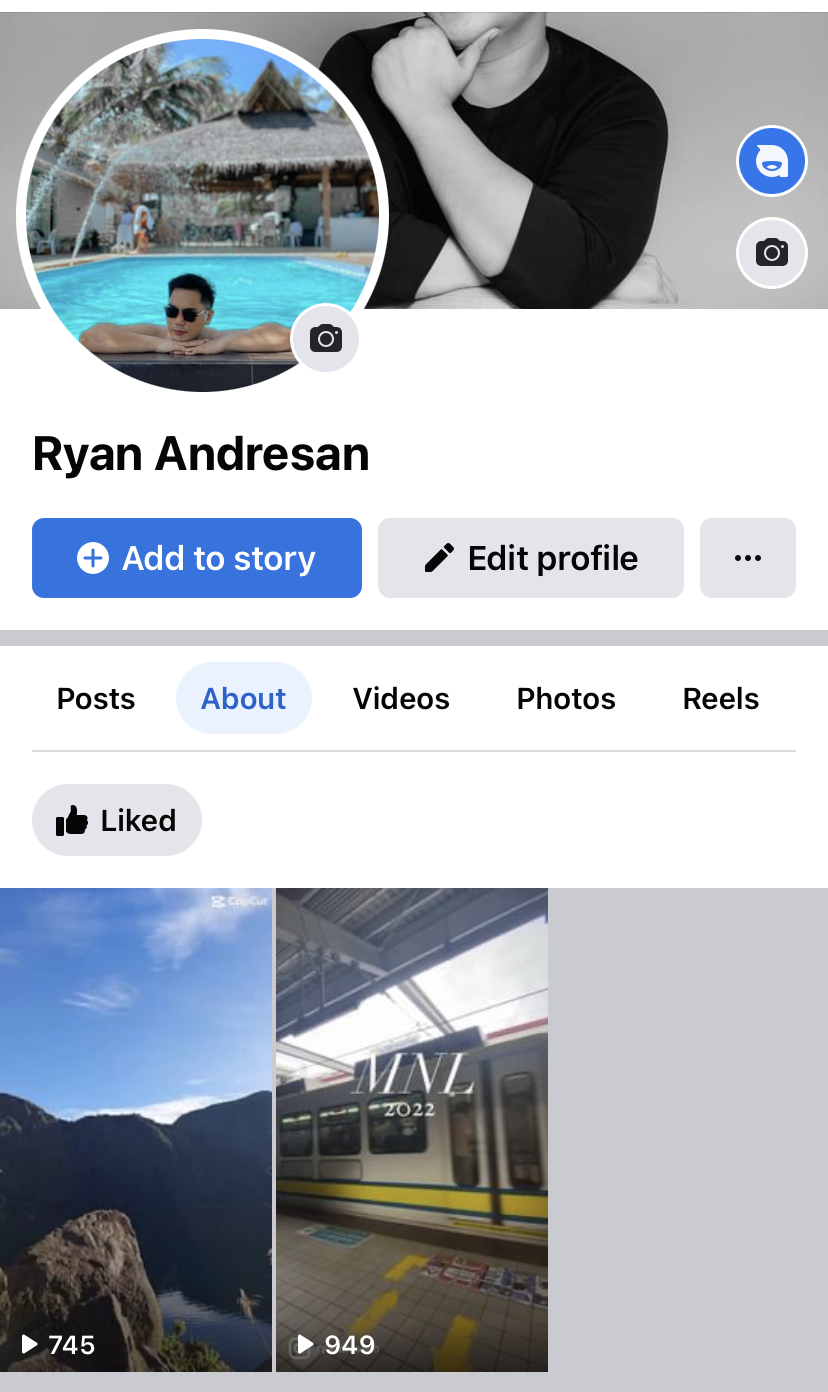Select the Liked chip
Viewport: 828px width, 1392px height.
(x=117, y=820)
